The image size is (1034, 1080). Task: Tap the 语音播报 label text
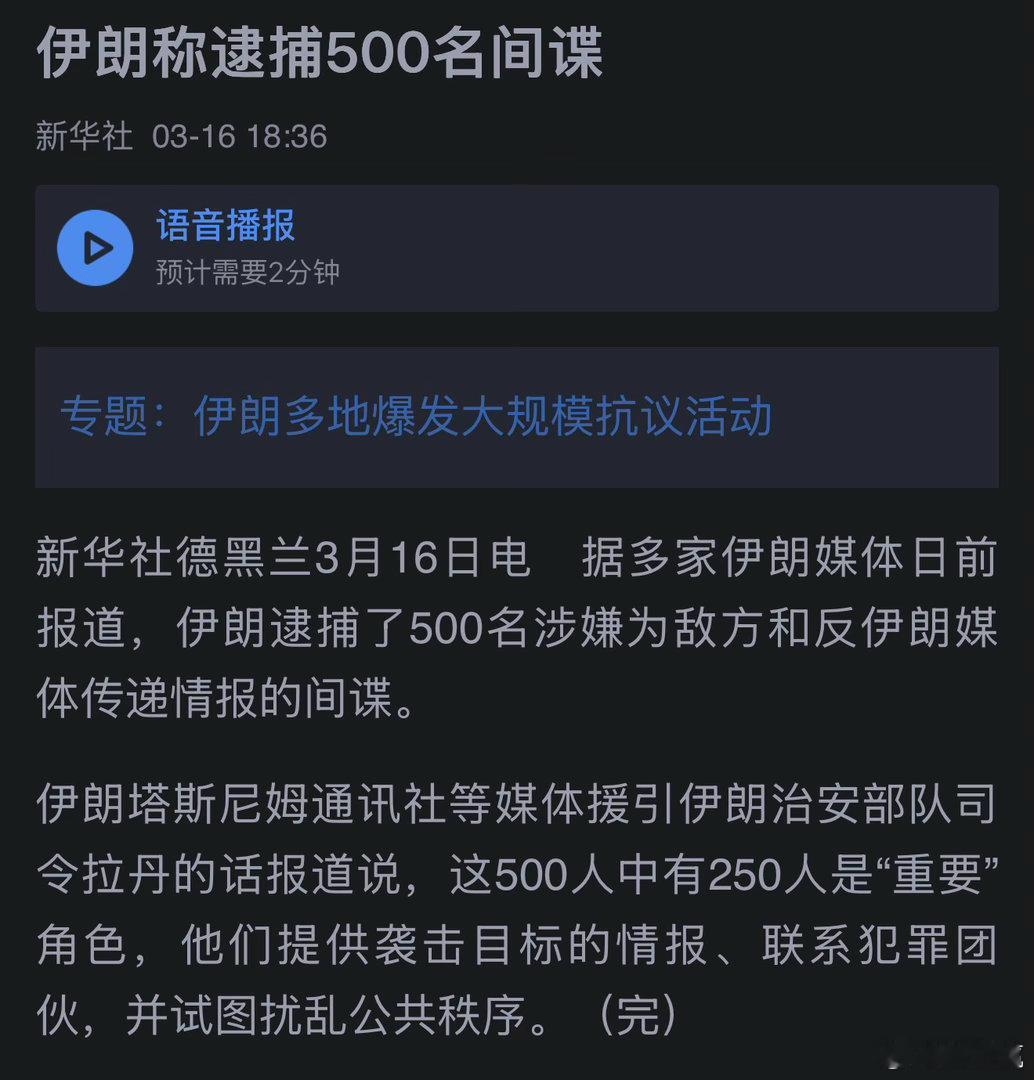(x=224, y=227)
